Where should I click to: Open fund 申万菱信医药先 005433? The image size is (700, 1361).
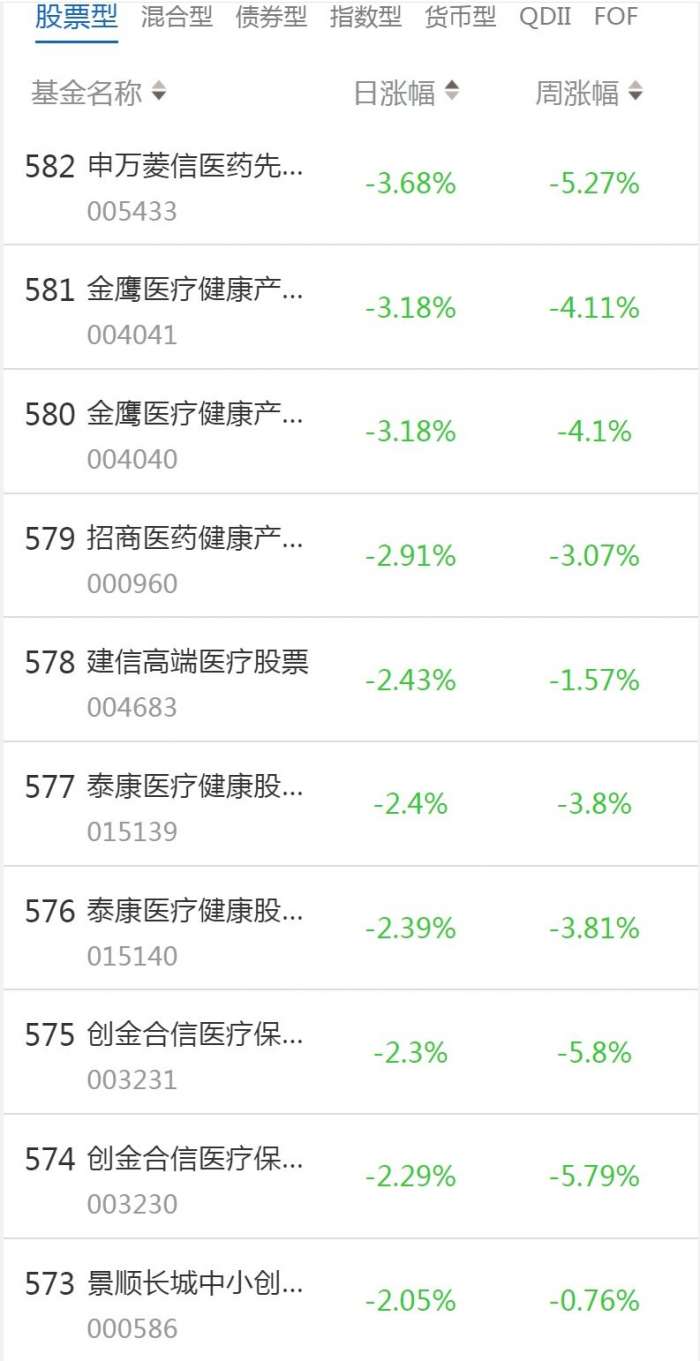(195, 184)
